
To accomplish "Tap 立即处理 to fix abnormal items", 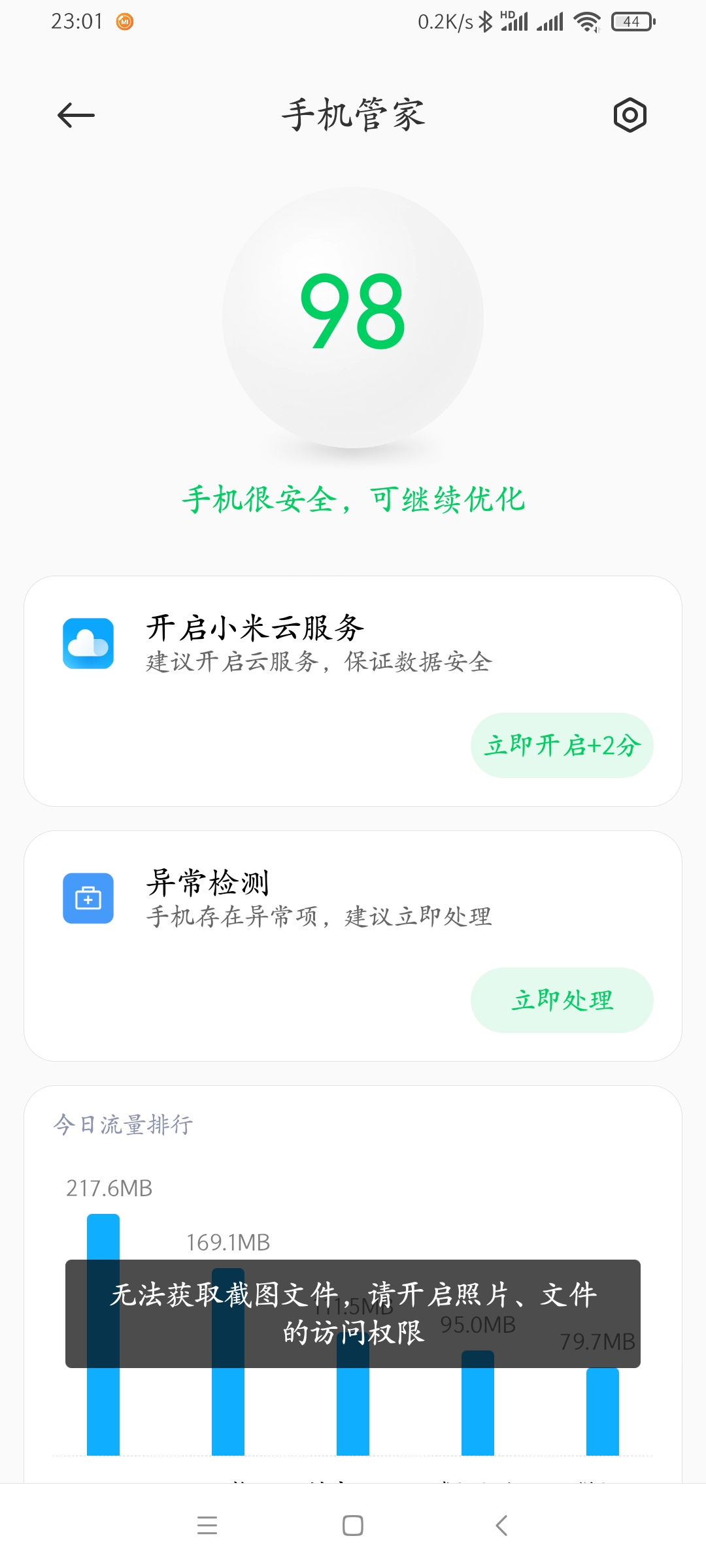I will tap(562, 1000).
